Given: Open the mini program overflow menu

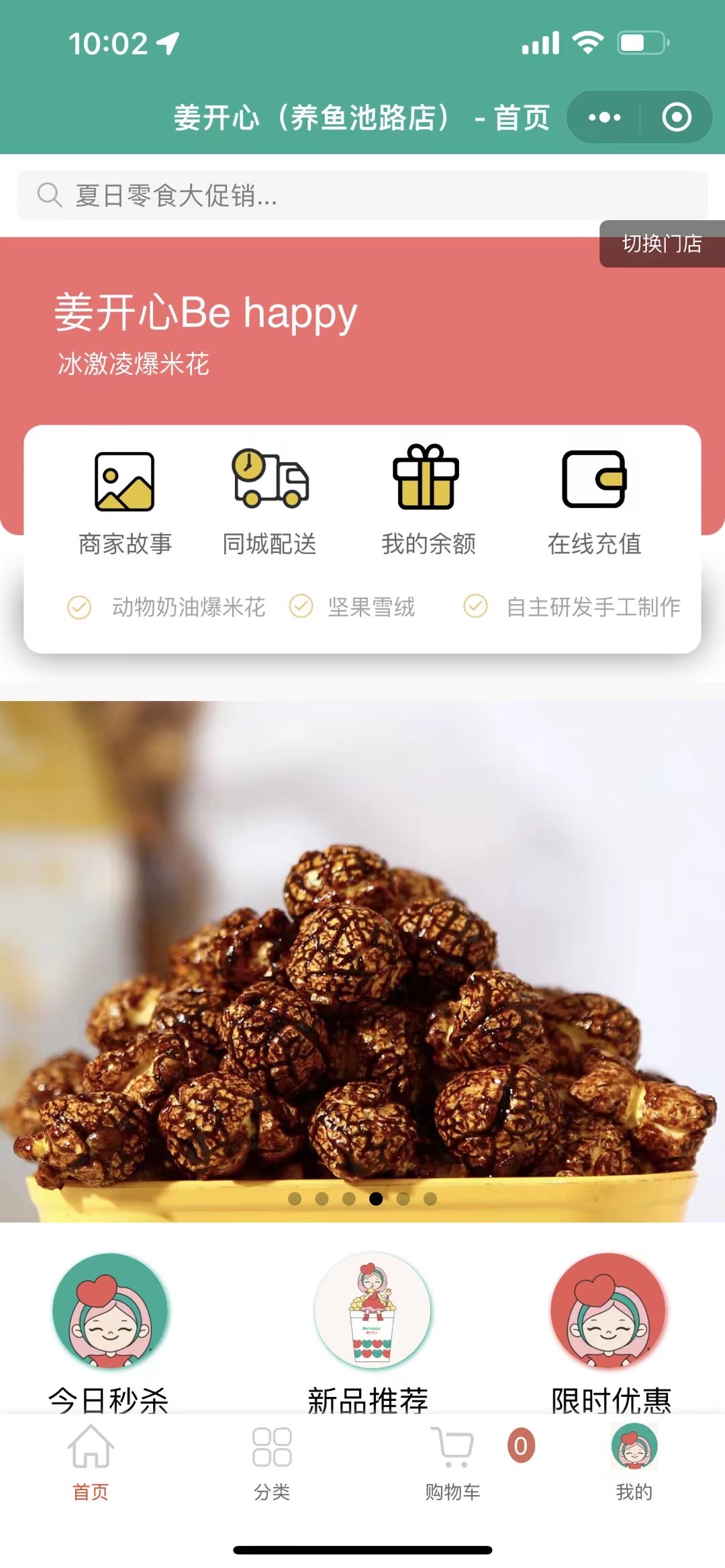Looking at the screenshot, I should click(604, 117).
